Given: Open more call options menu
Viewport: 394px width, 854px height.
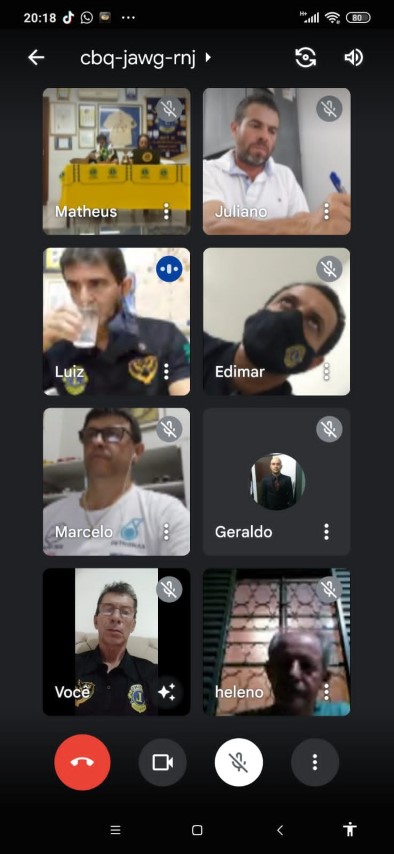Looking at the screenshot, I should point(315,762).
